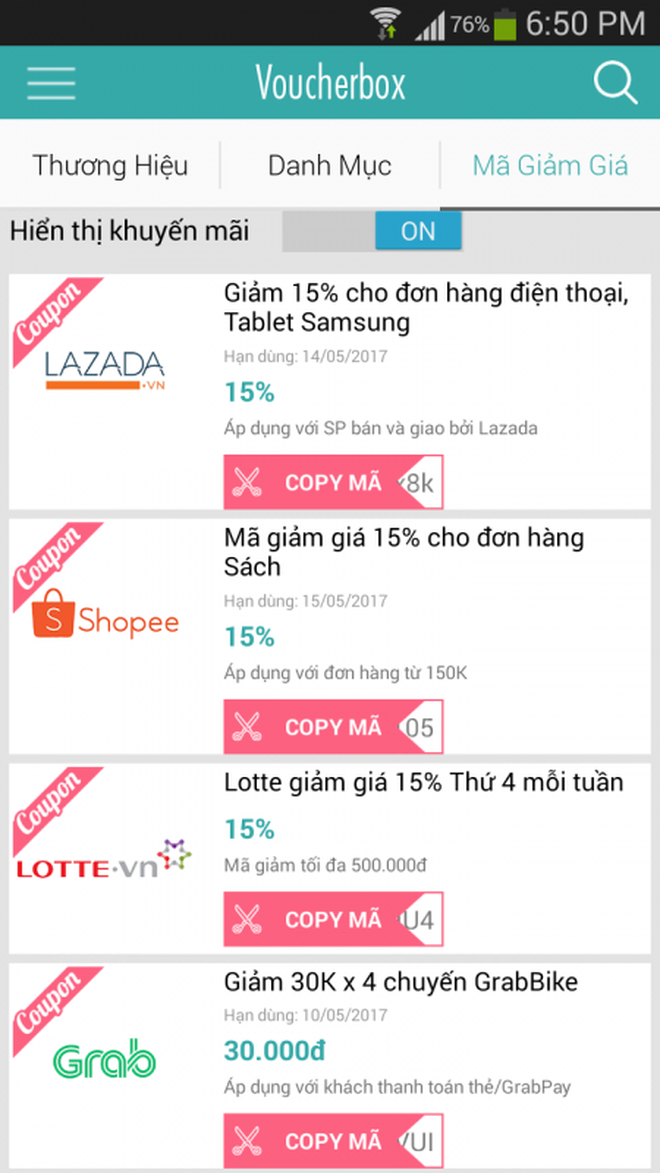The image size is (660, 1173).
Task: Open the GrabBike 30K x 4 chuyến card
Action: point(330,1067)
